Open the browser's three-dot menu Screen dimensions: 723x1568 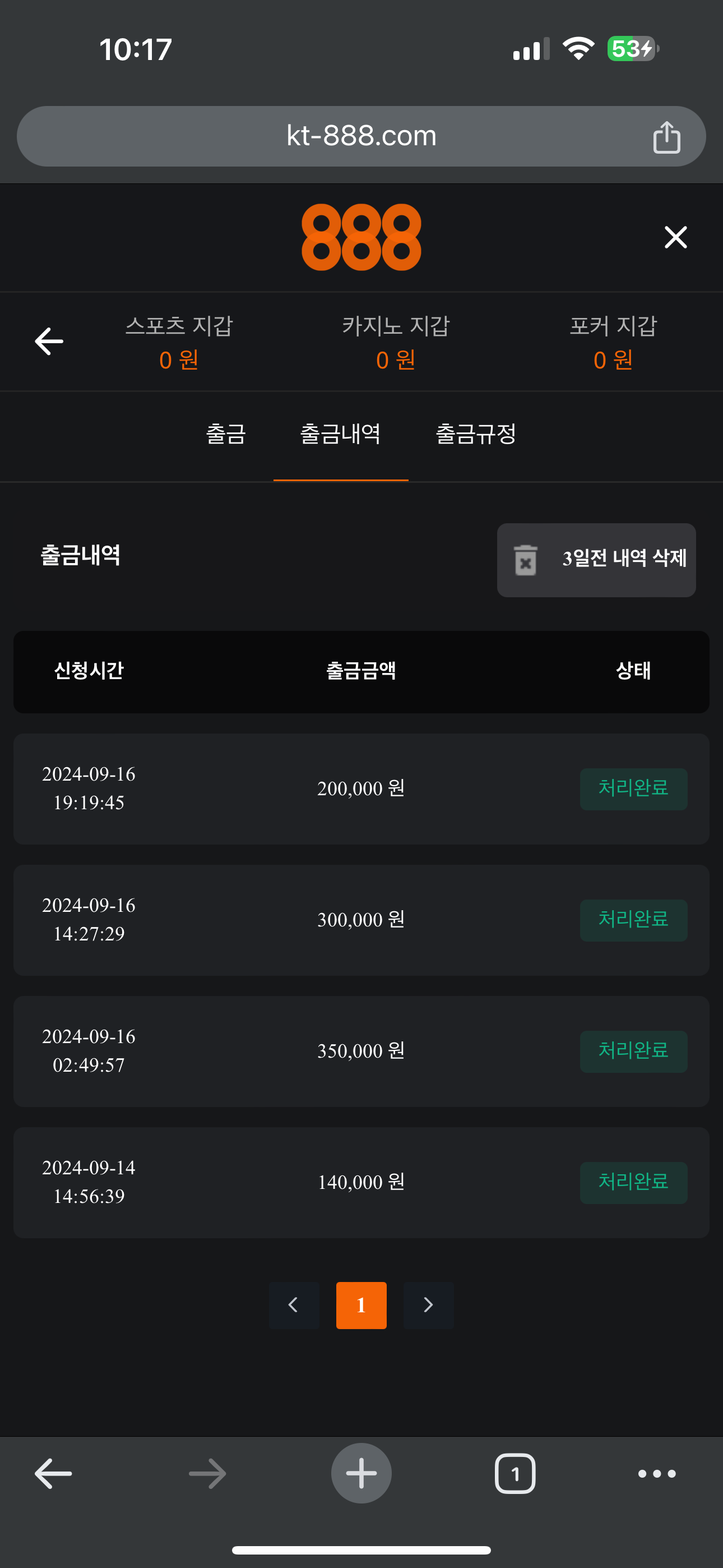pyautogui.click(x=657, y=1473)
